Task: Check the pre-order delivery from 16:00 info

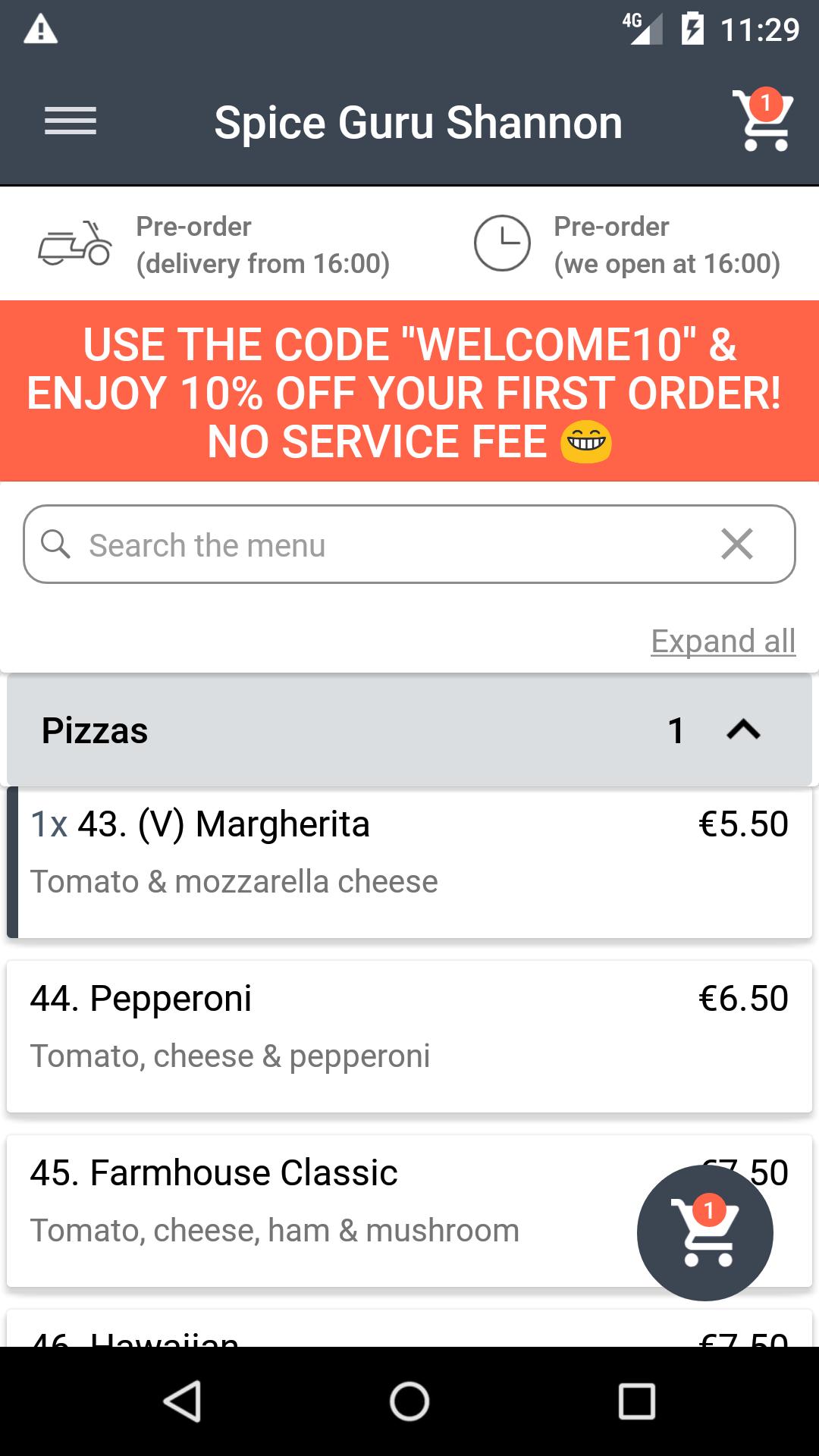Action: [x=216, y=245]
